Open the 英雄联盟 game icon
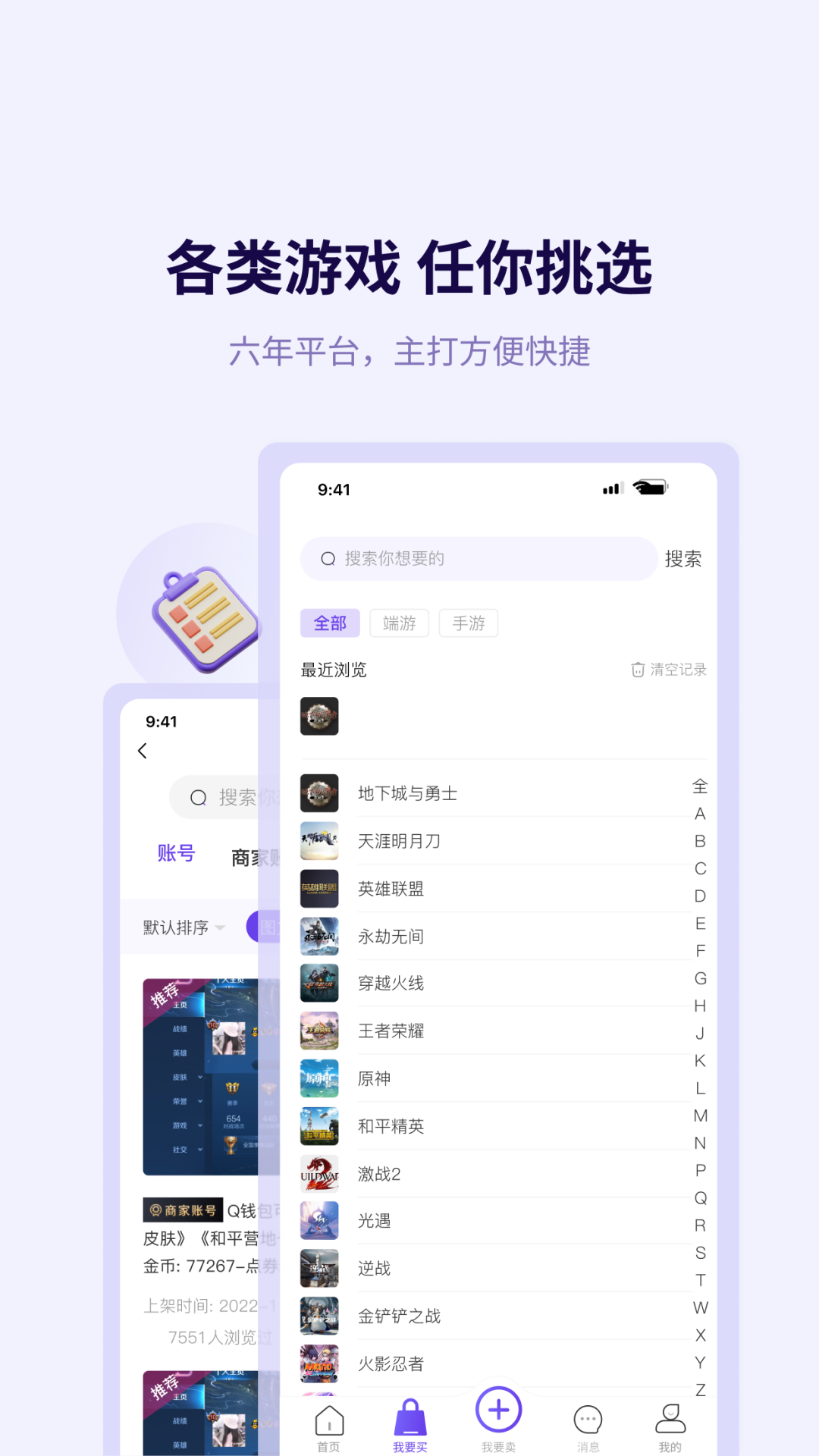Image resolution: width=819 pixels, height=1456 pixels. pyautogui.click(x=319, y=888)
